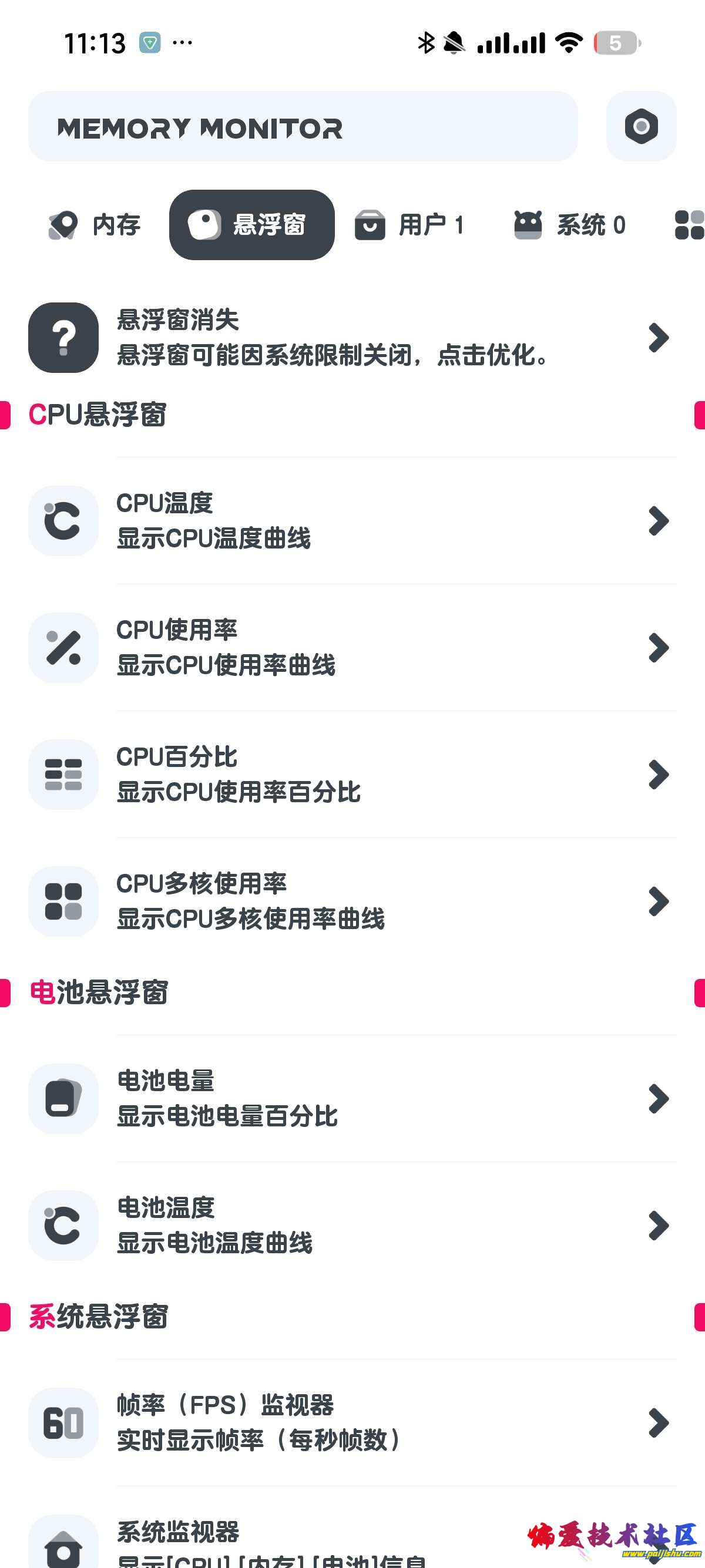
Task: Open the 悬浮窗消失 help row
Action: (x=352, y=338)
